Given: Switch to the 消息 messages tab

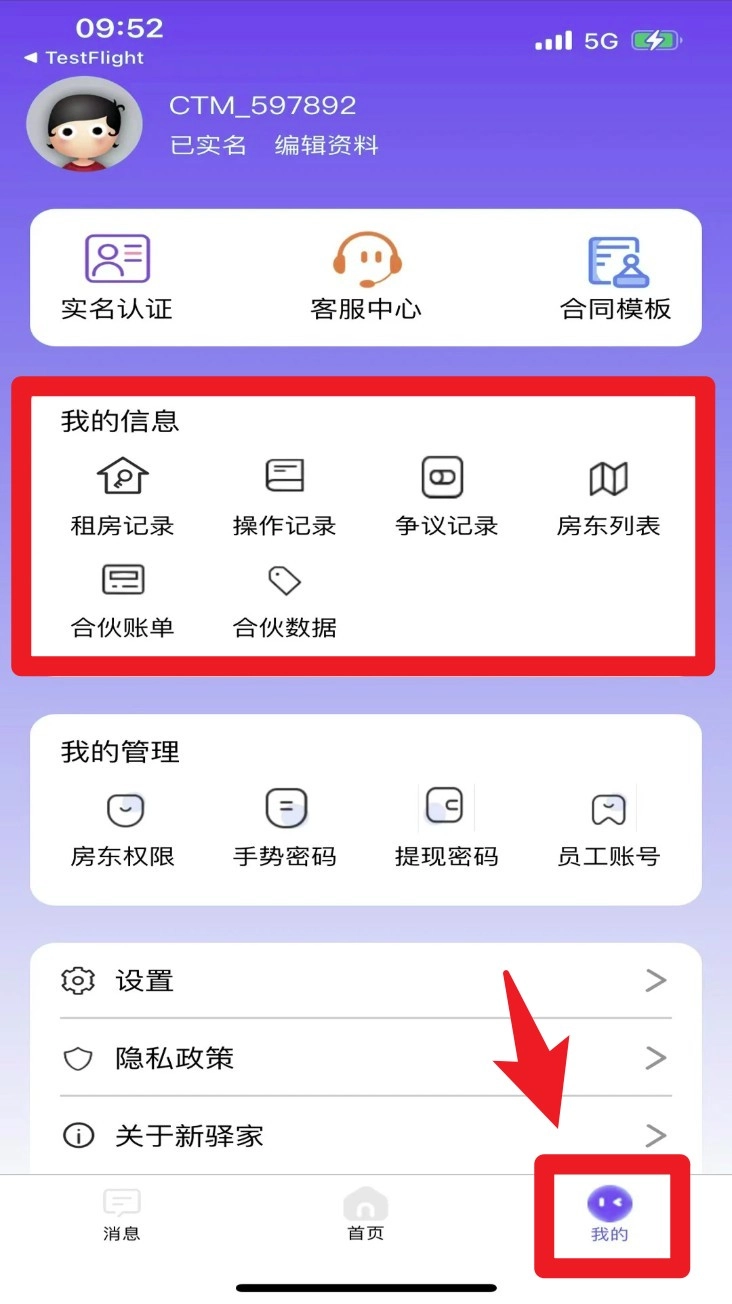Looking at the screenshot, I should tap(122, 1215).
